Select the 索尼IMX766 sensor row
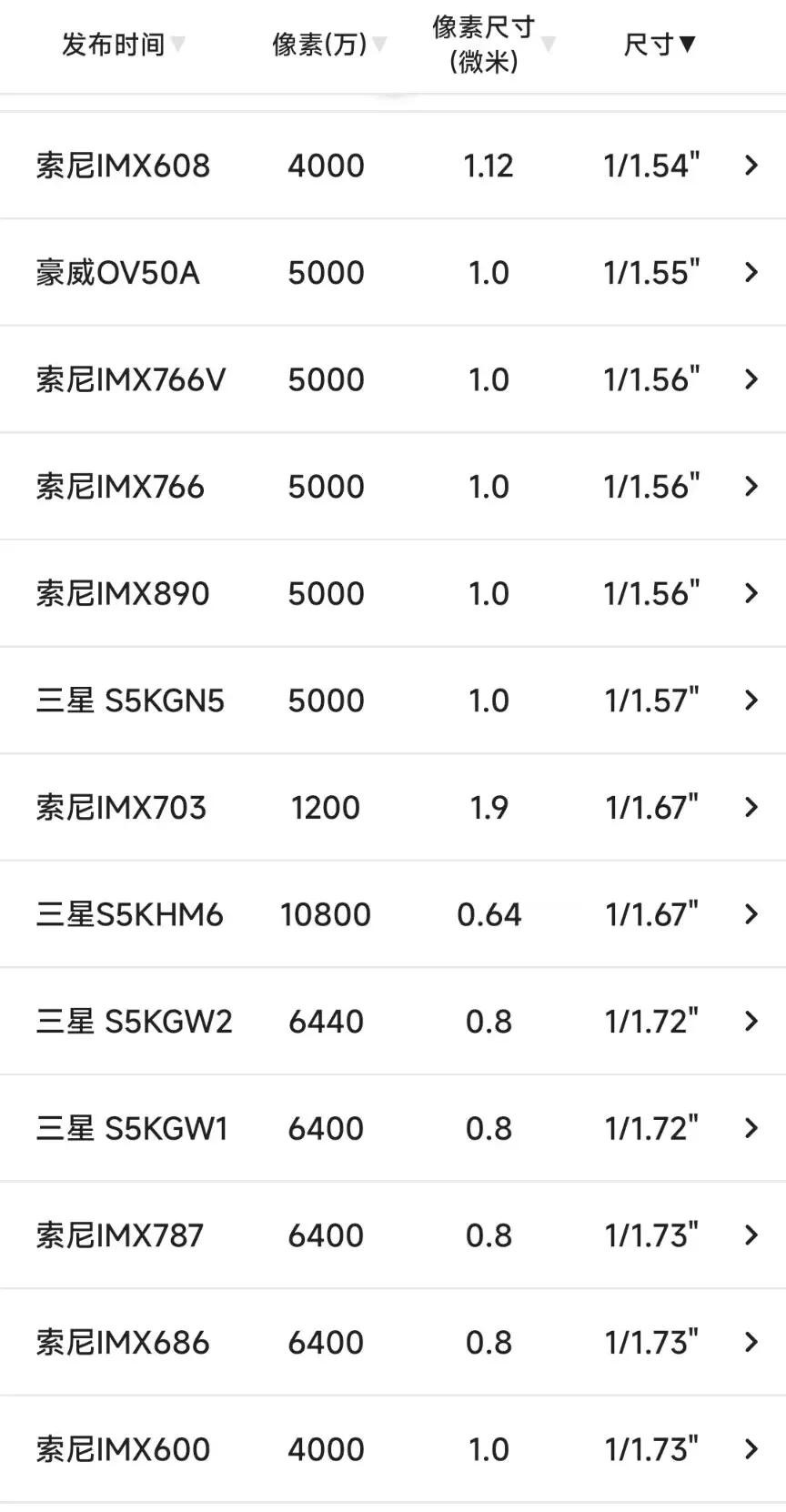This screenshot has width=786, height=1512. [x=393, y=487]
